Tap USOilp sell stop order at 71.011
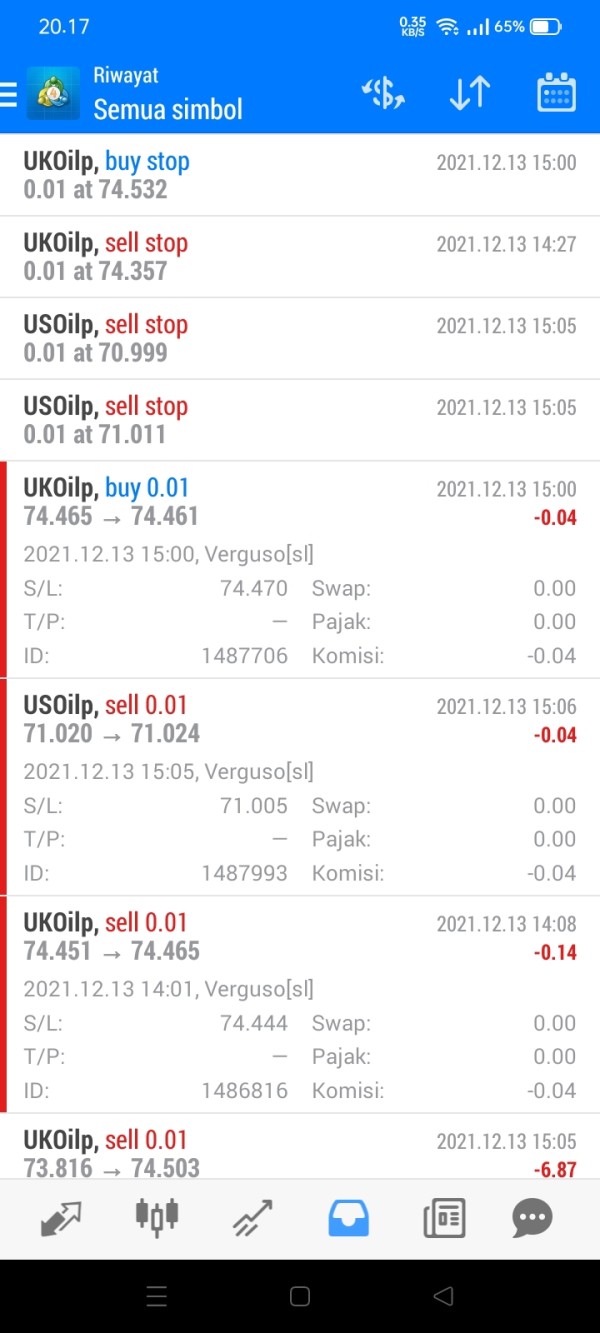The height and width of the screenshot is (1333, 600). pos(300,421)
